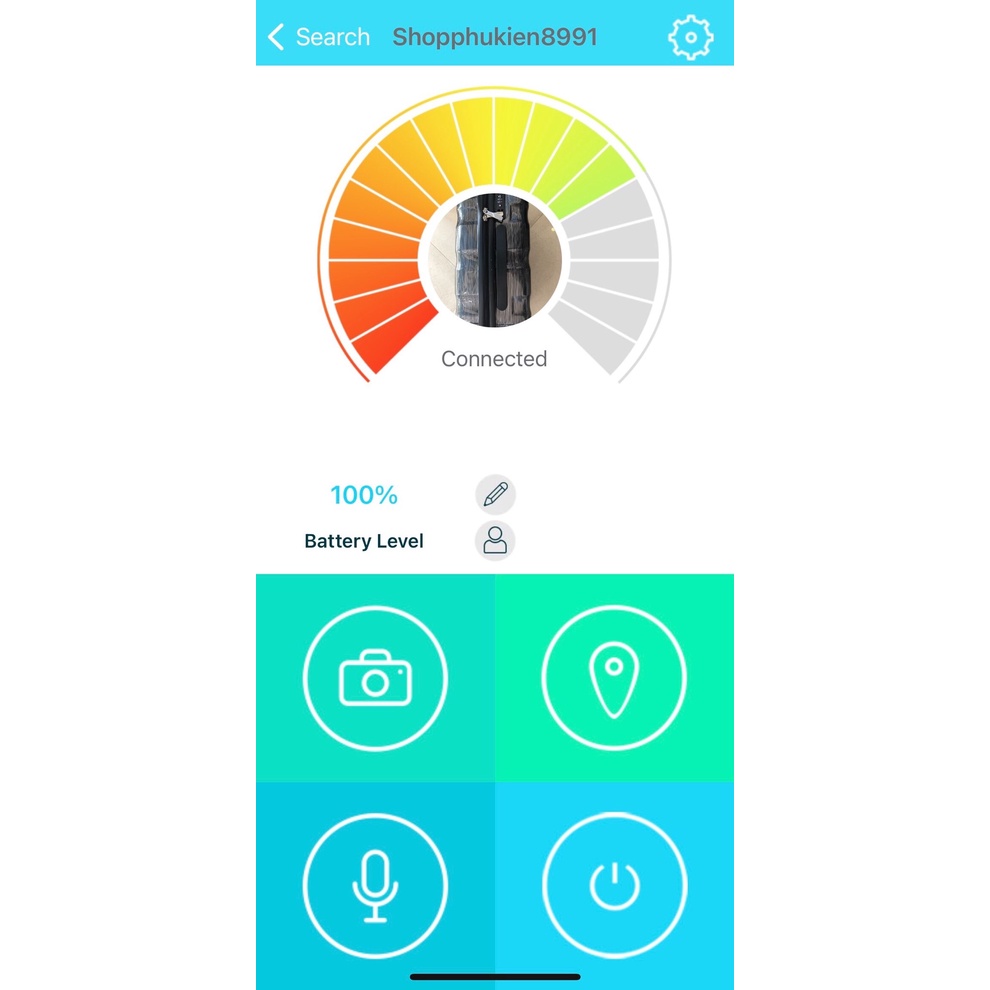Open the location pin feature
Image resolution: width=990 pixels, height=990 pixels.
(x=614, y=679)
